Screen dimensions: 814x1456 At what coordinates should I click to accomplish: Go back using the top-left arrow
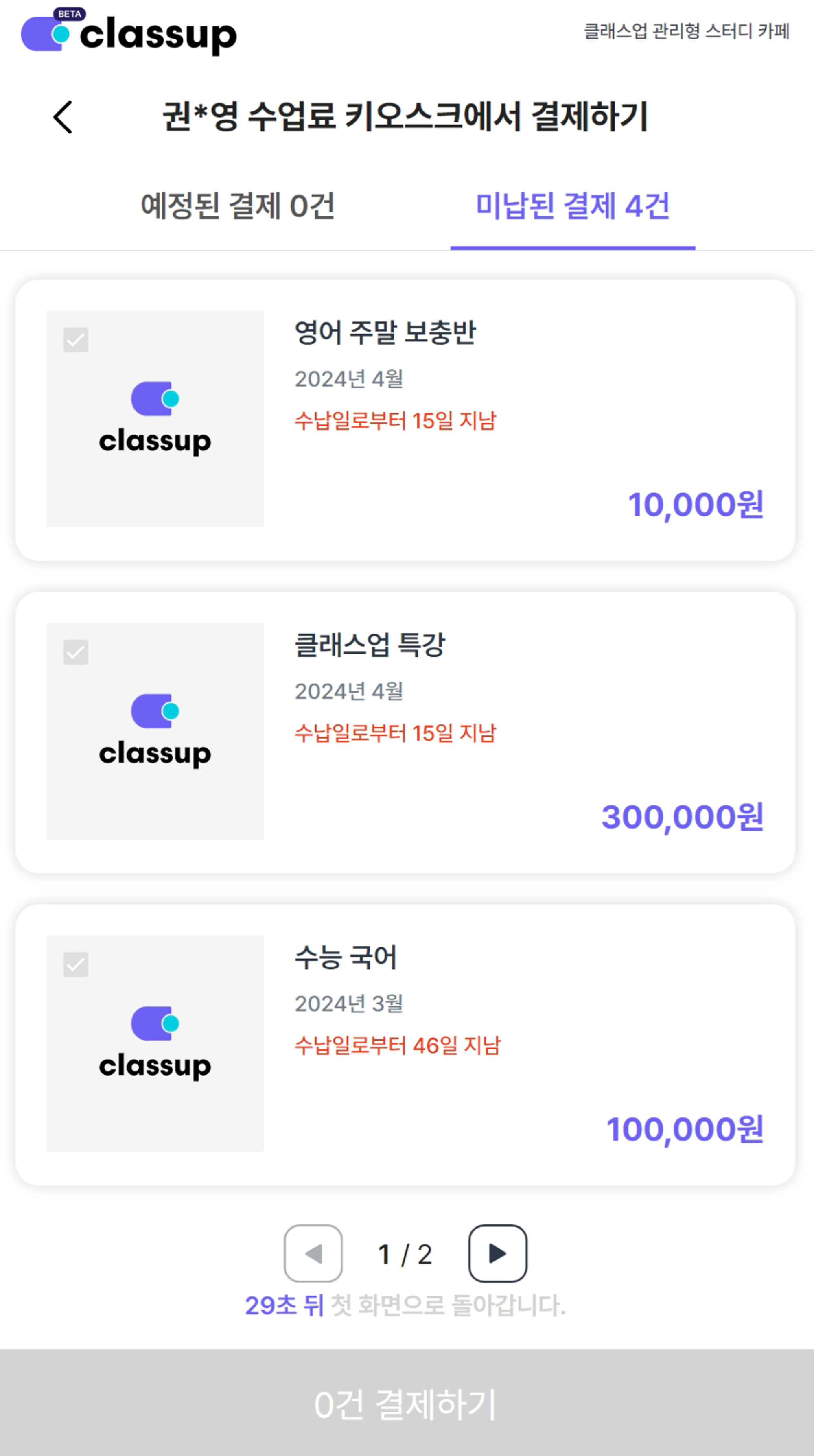point(63,117)
